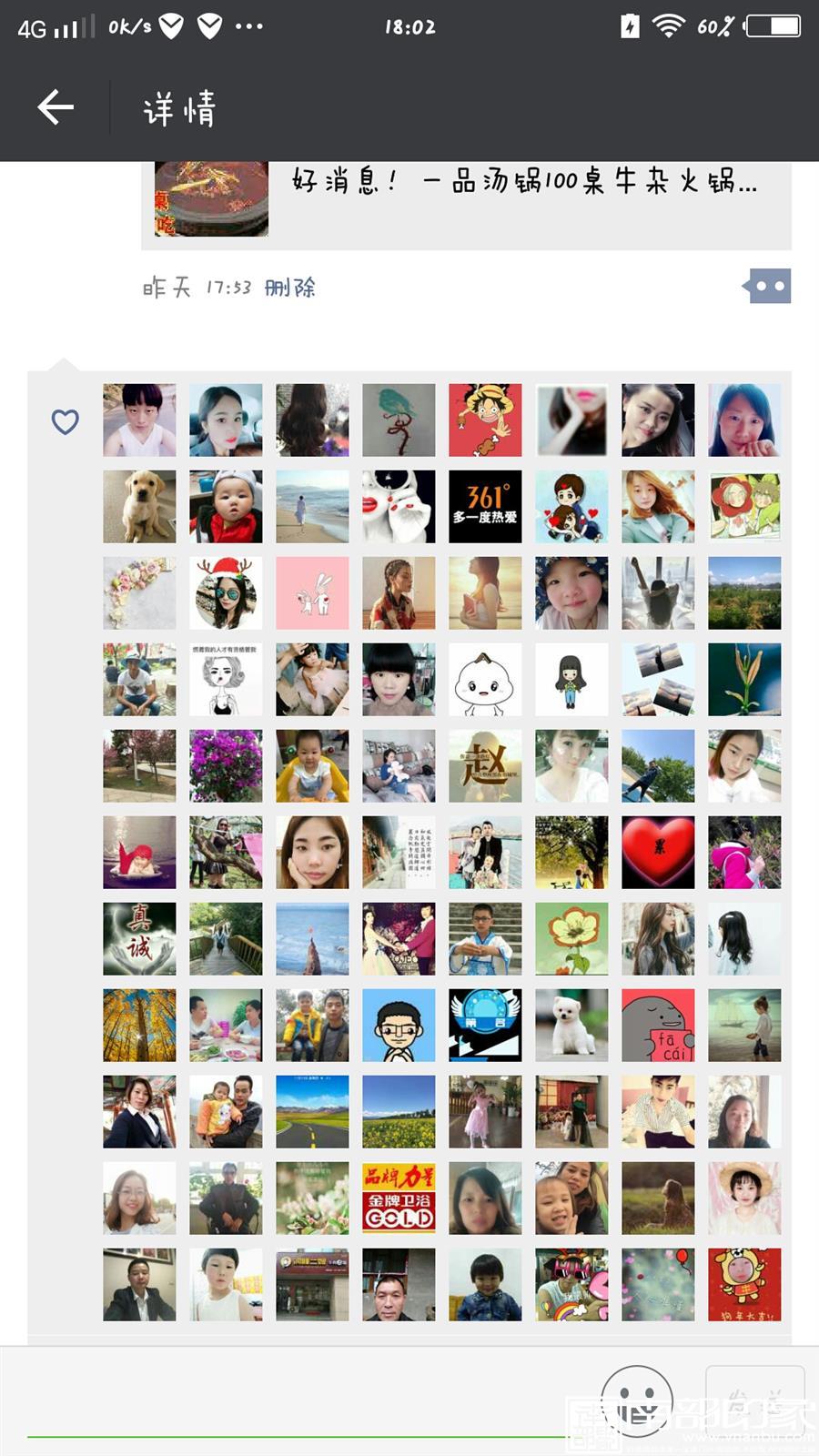Tap 删除 to delete this post
819x1456 pixels.
(x=289, y=288)
